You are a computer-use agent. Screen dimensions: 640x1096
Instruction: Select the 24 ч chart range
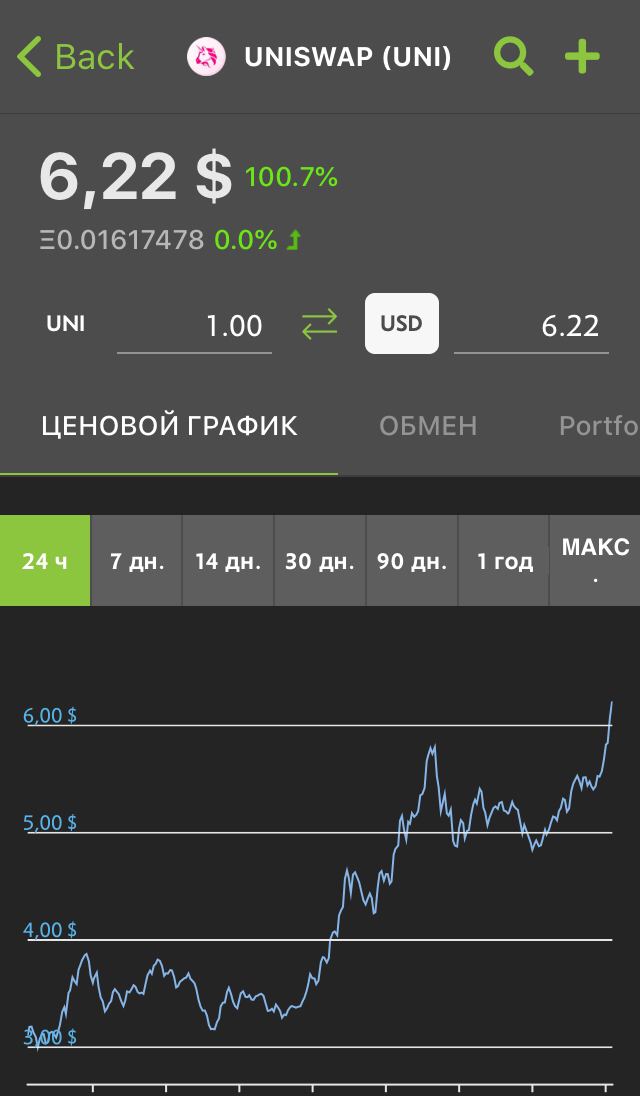(x=45, y=561)
